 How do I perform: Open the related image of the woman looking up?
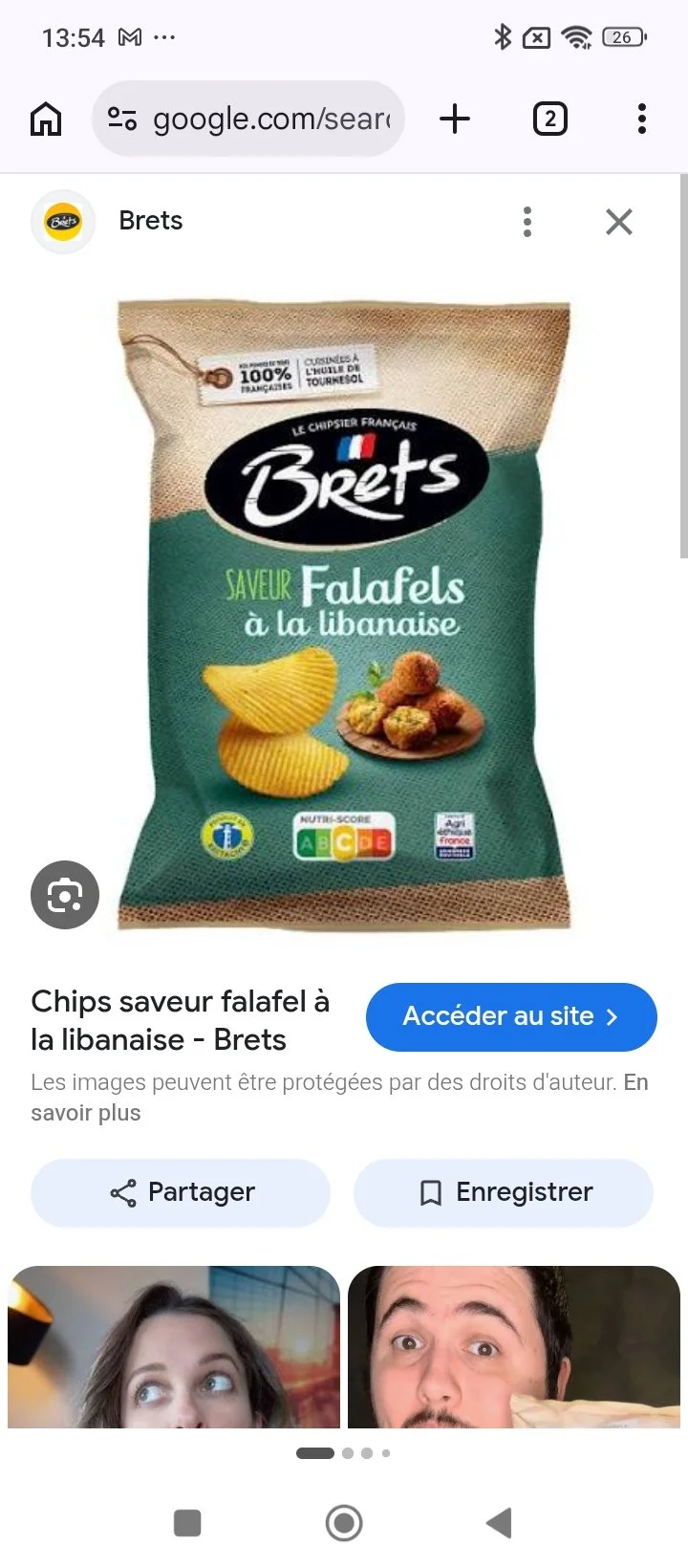174,1346
